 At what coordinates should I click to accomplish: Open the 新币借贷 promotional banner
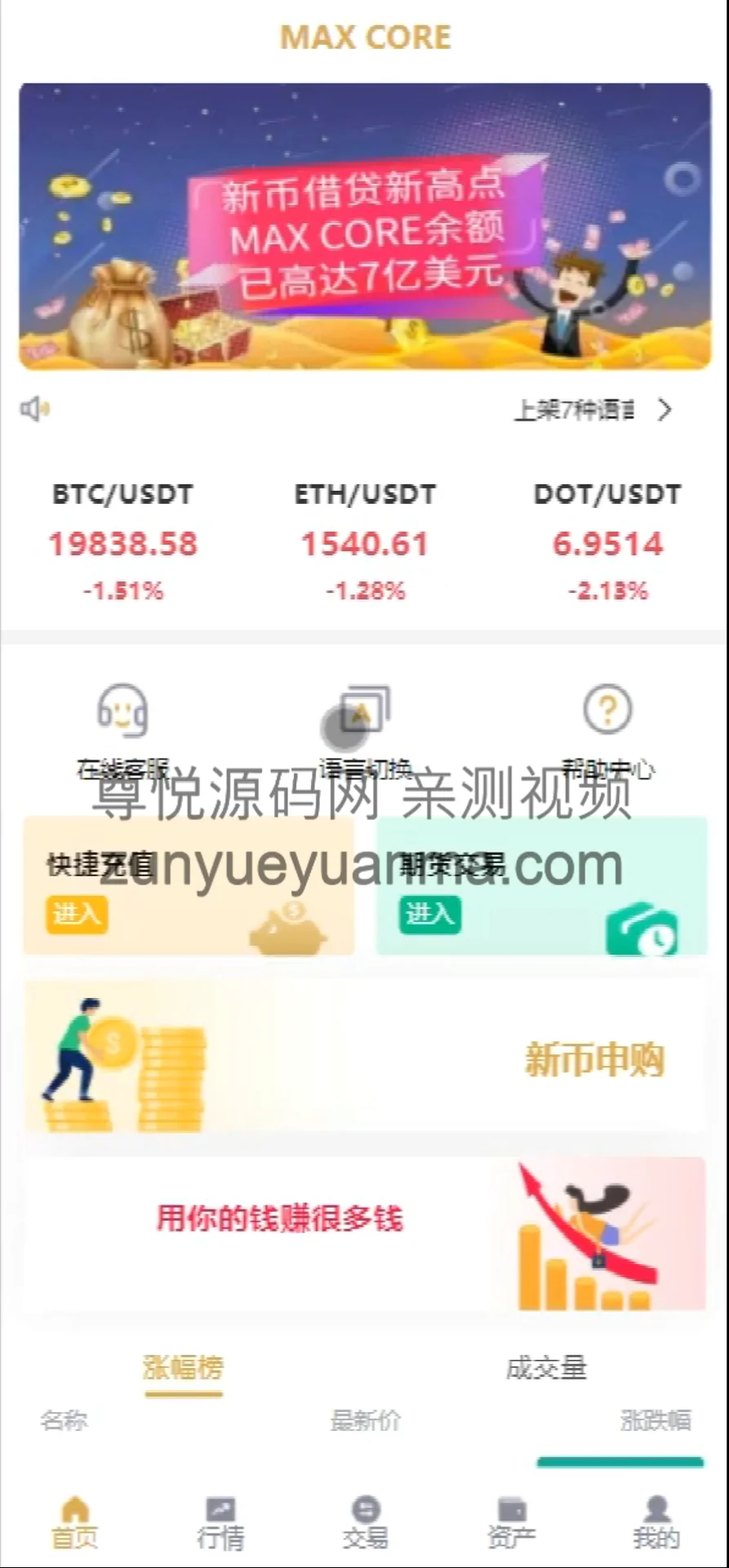pos(364,226)
